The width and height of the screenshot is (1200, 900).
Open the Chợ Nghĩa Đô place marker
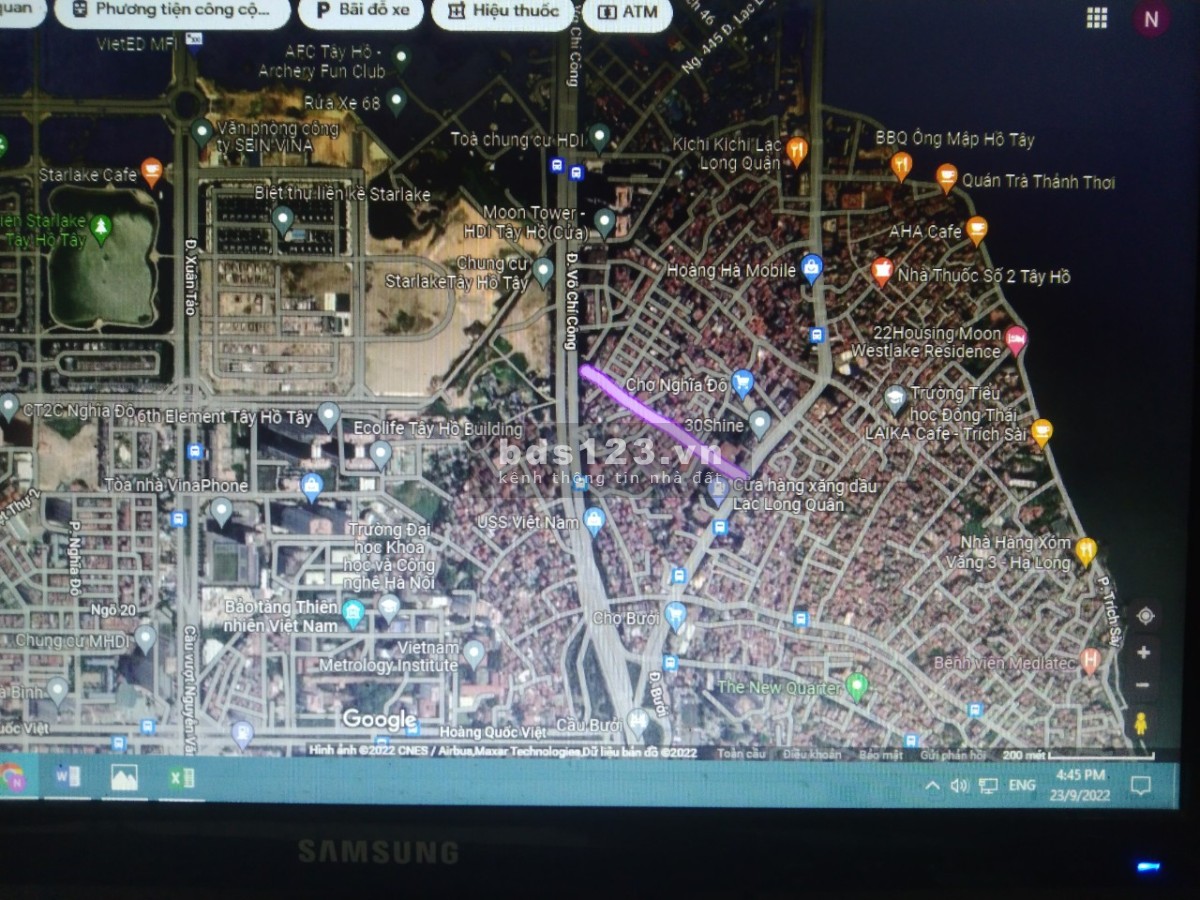[742, 382]
